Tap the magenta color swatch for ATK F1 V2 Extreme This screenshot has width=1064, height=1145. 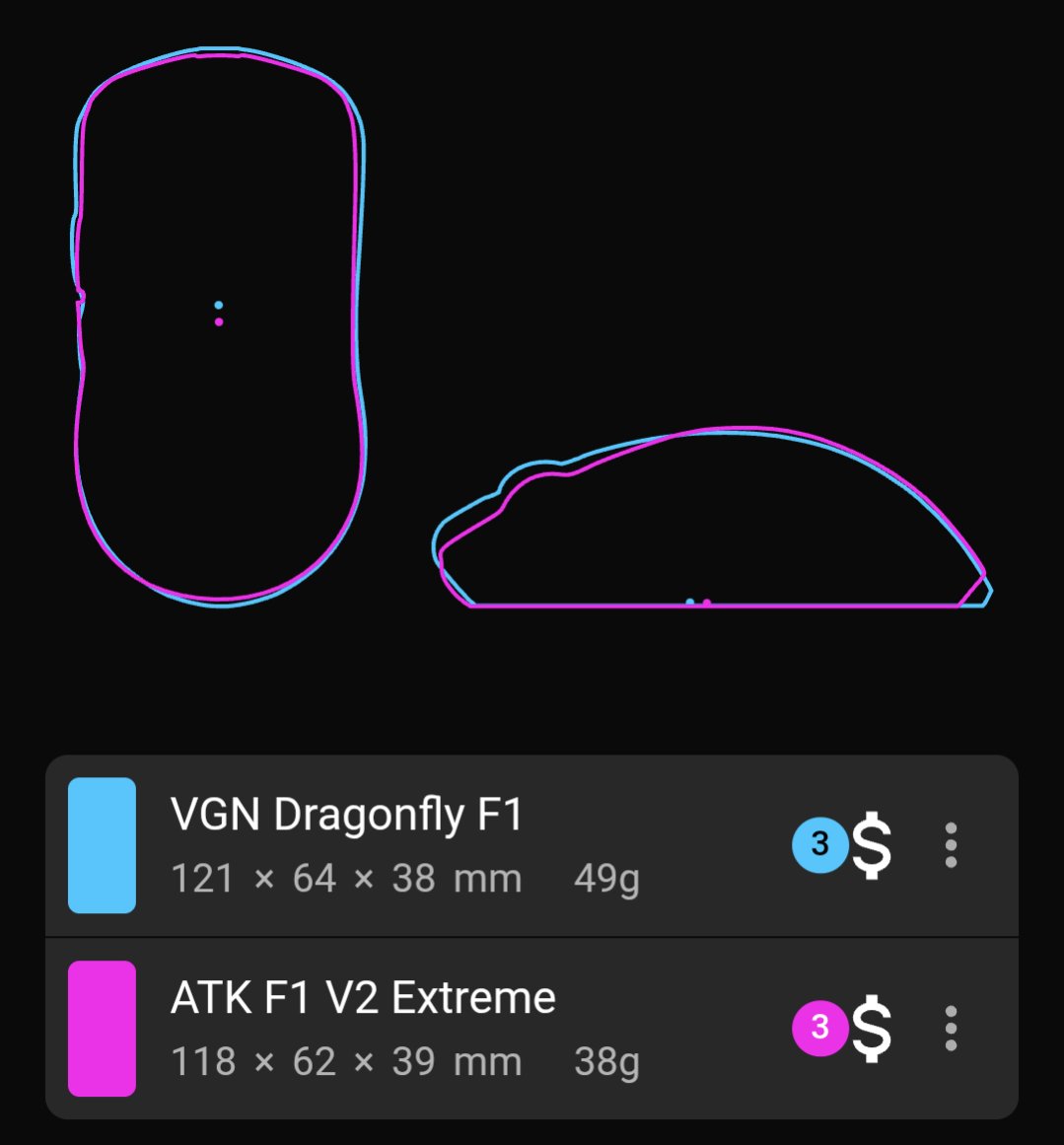point(102,1029)
